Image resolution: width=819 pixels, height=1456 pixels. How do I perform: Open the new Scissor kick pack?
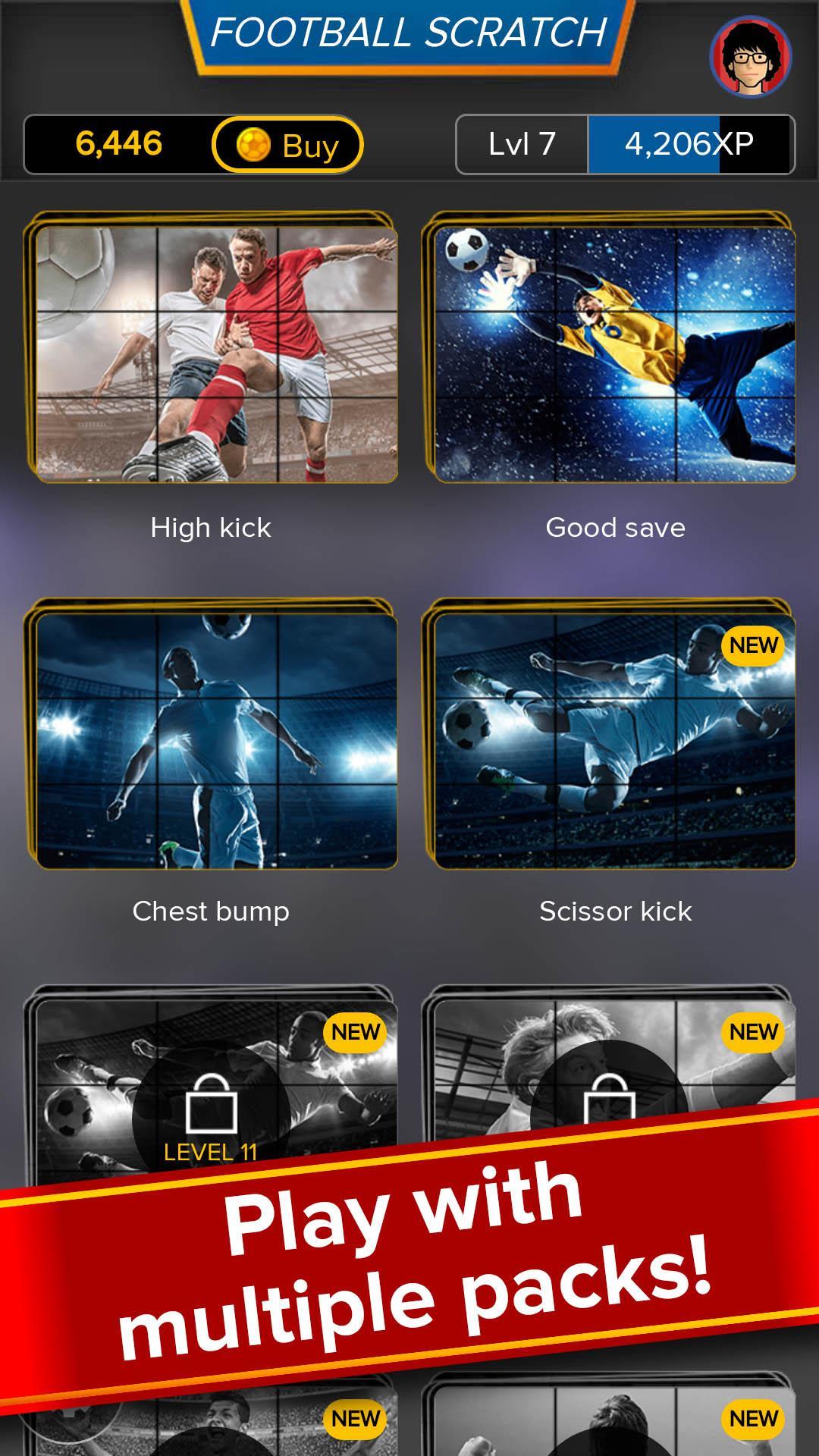pyautogui.click(x=614, y=740)
